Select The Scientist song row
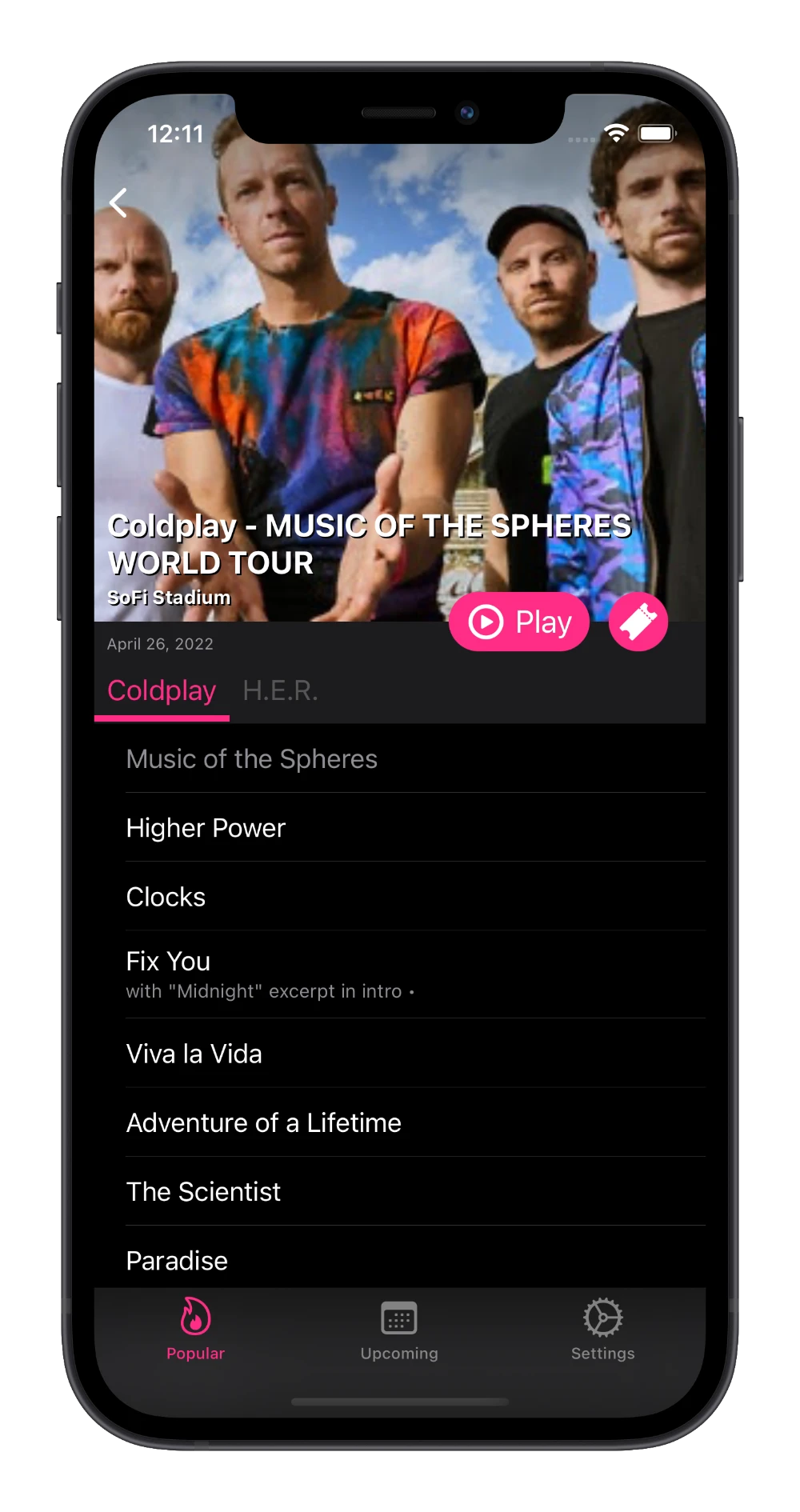This screenshot has height=1512, width=800. tap(400, 1190)
